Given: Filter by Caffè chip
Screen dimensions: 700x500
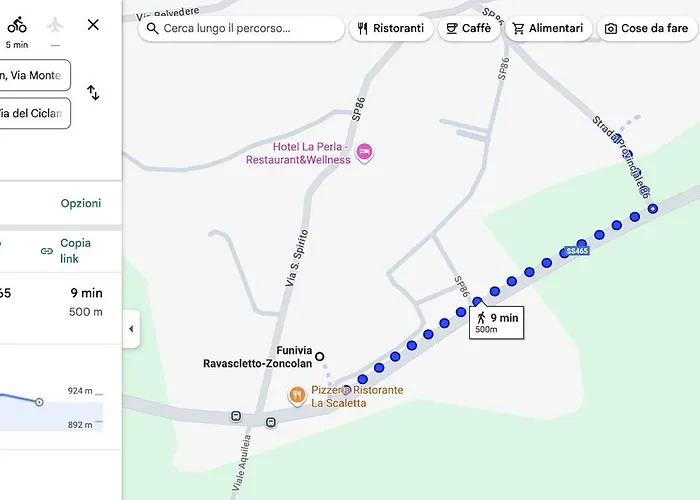Looking at the screenshot, I should point(468,28).
